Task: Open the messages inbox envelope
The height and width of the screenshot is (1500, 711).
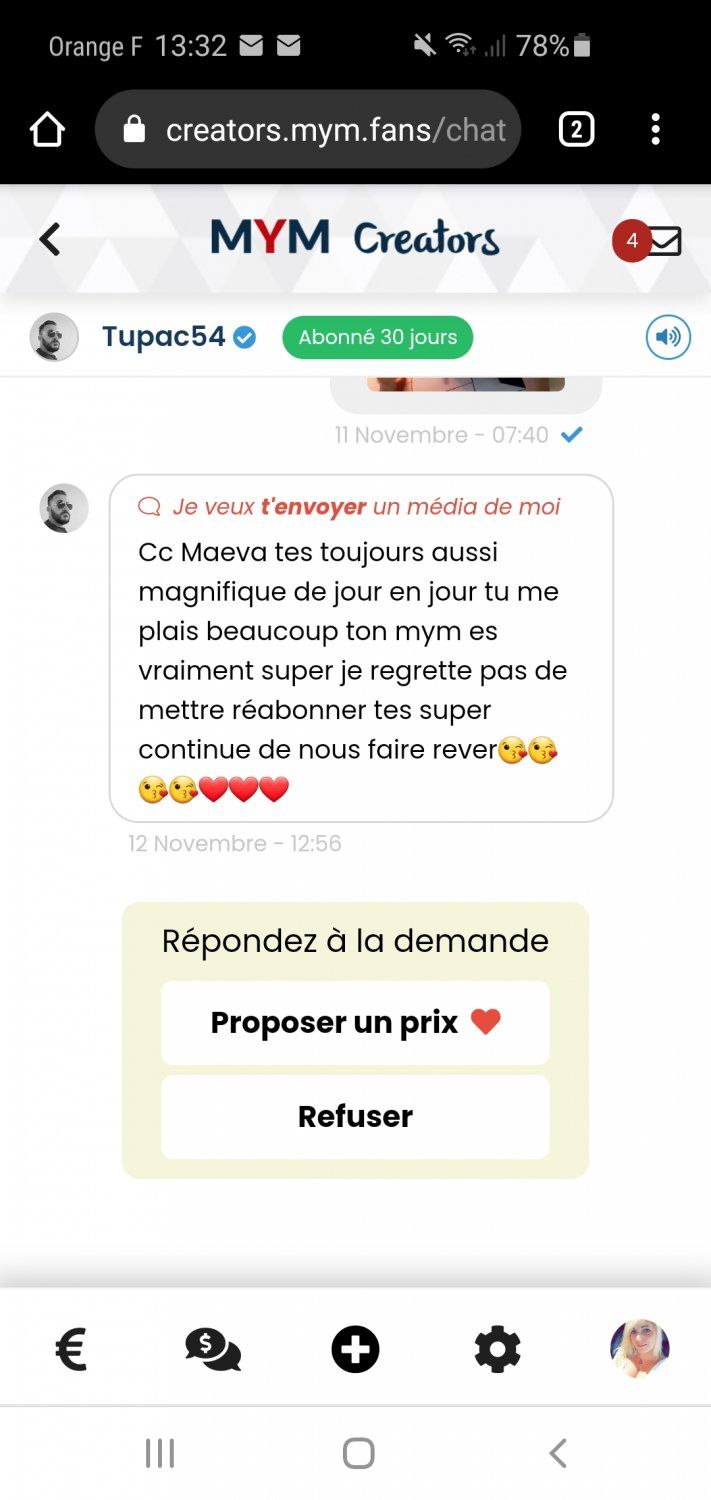Action: (663, 241)
